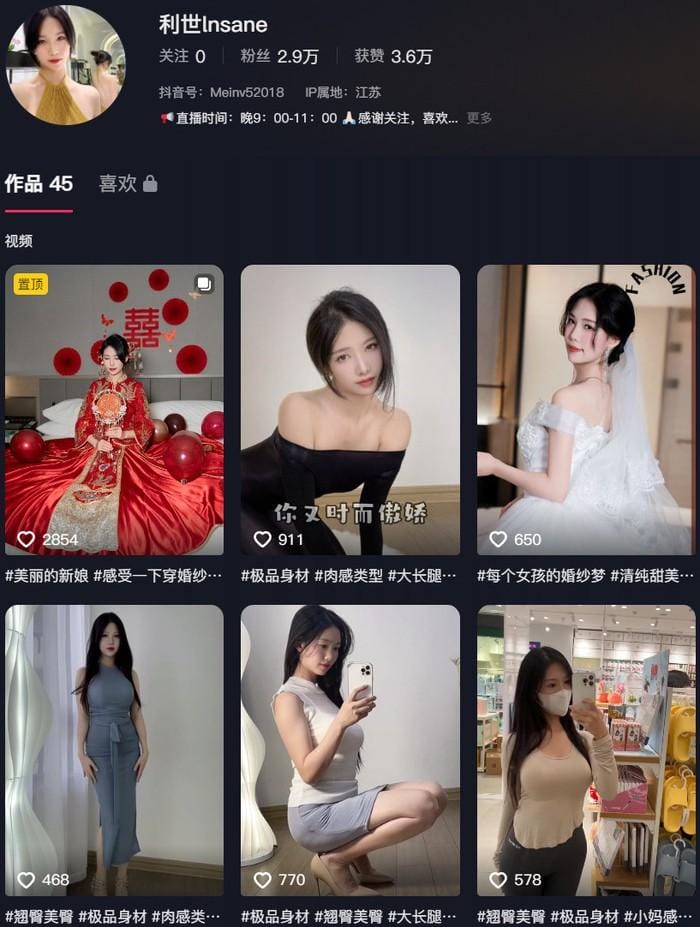Play the video with 911 likes
Image resolution: width=700 pixels, height=927 pixels.
tap(350, 410)
